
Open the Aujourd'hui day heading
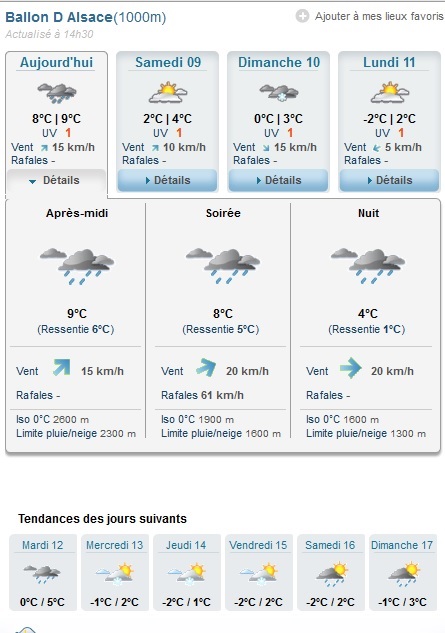[x=56, y=63]
